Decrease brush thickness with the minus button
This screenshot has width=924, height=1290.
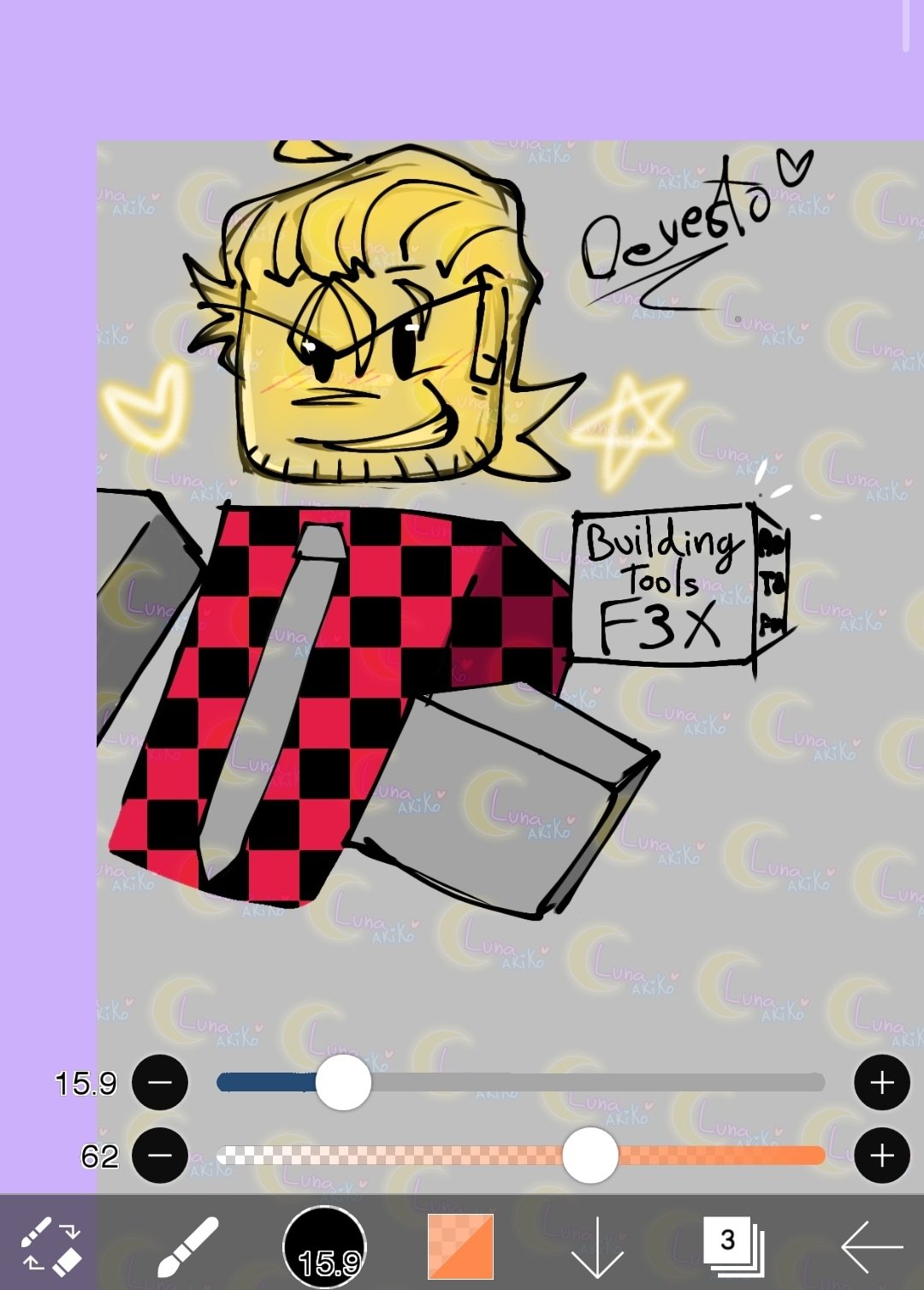pyautogui.click(x=160, y=1083)
